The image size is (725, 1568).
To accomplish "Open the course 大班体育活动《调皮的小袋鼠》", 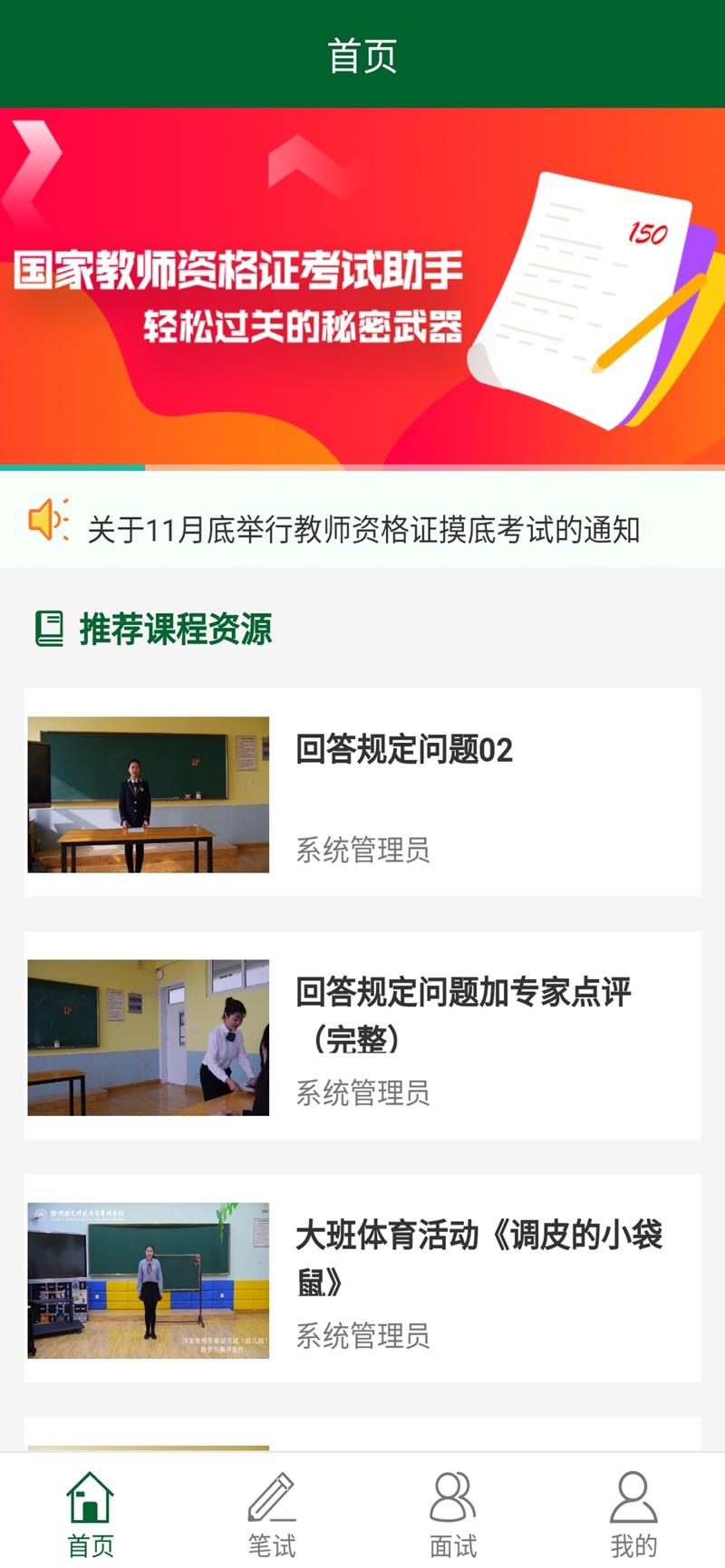I will point(362,1278).
